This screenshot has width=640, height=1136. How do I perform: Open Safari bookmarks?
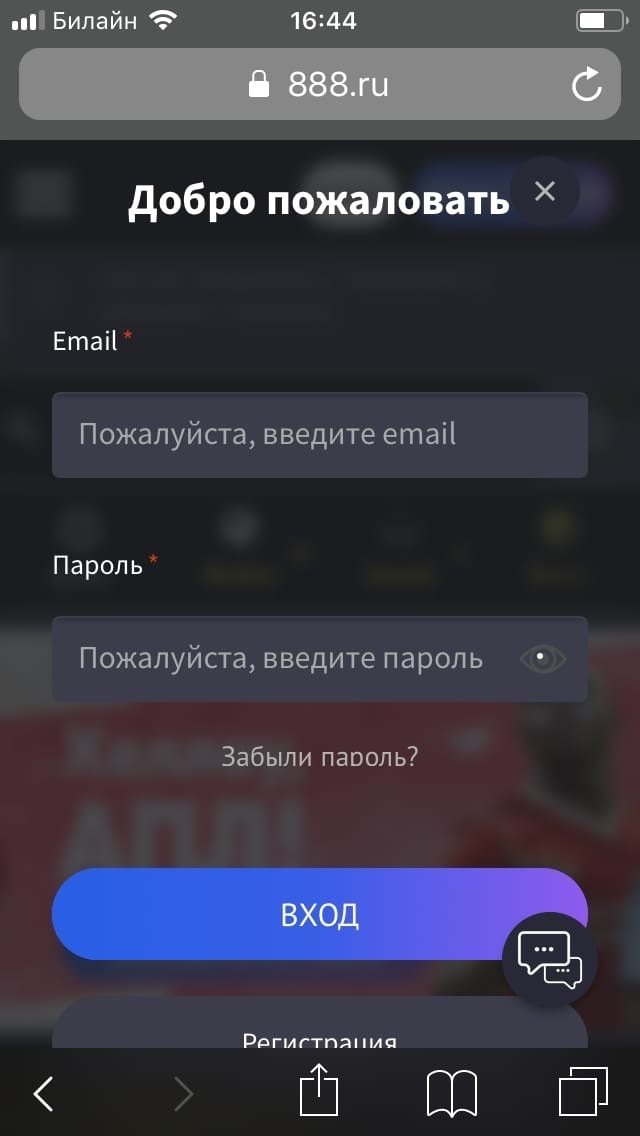[x=452, y=1092]
